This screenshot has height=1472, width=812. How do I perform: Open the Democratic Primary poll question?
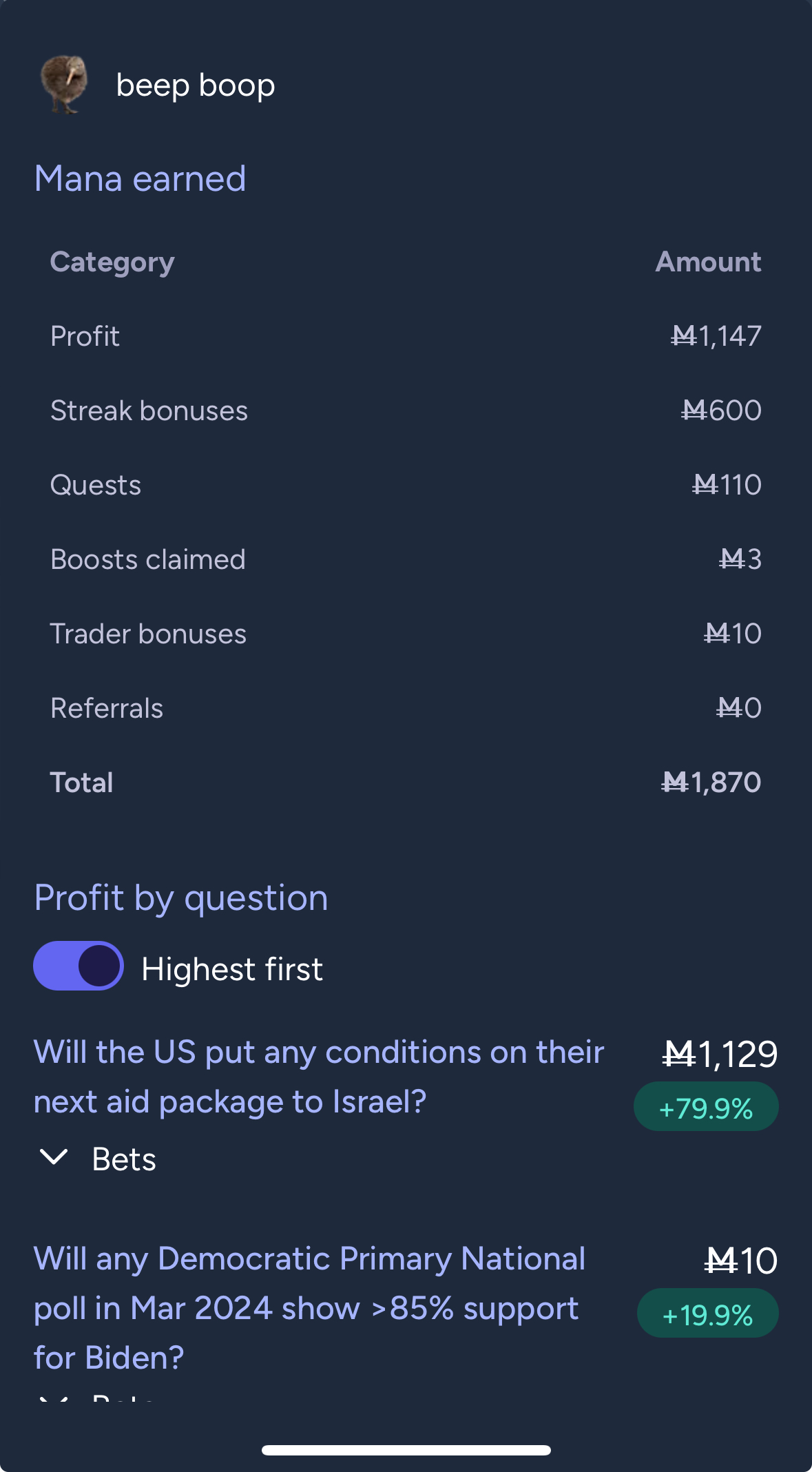click(x=309, y=1307)
